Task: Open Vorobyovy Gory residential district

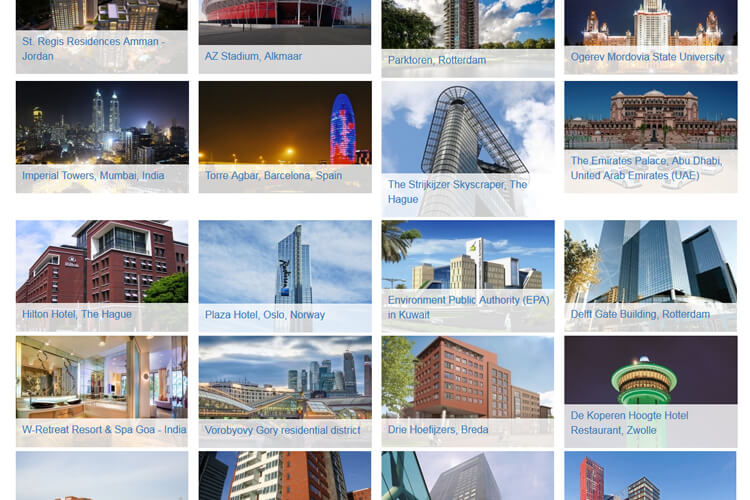Action: tap(284, 390)
